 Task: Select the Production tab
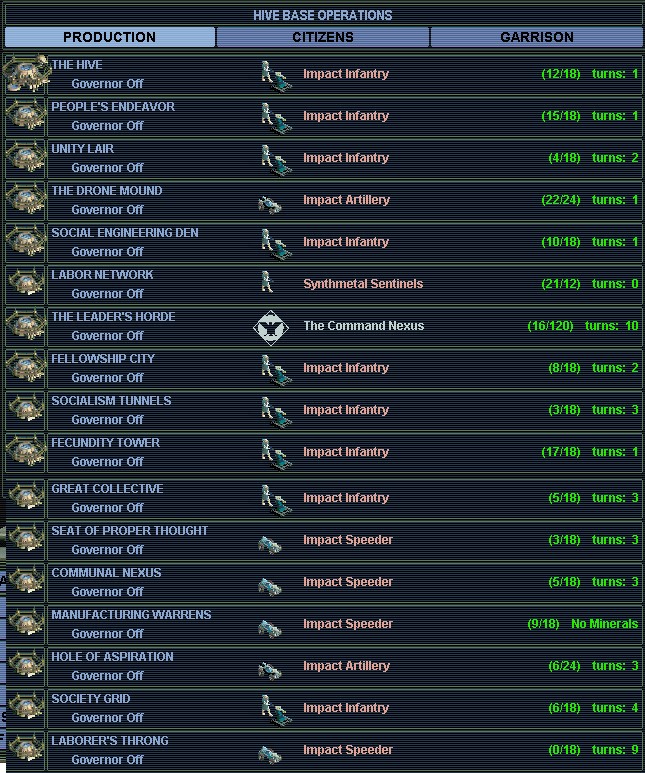pyautogui.click(x=109, y=37)
